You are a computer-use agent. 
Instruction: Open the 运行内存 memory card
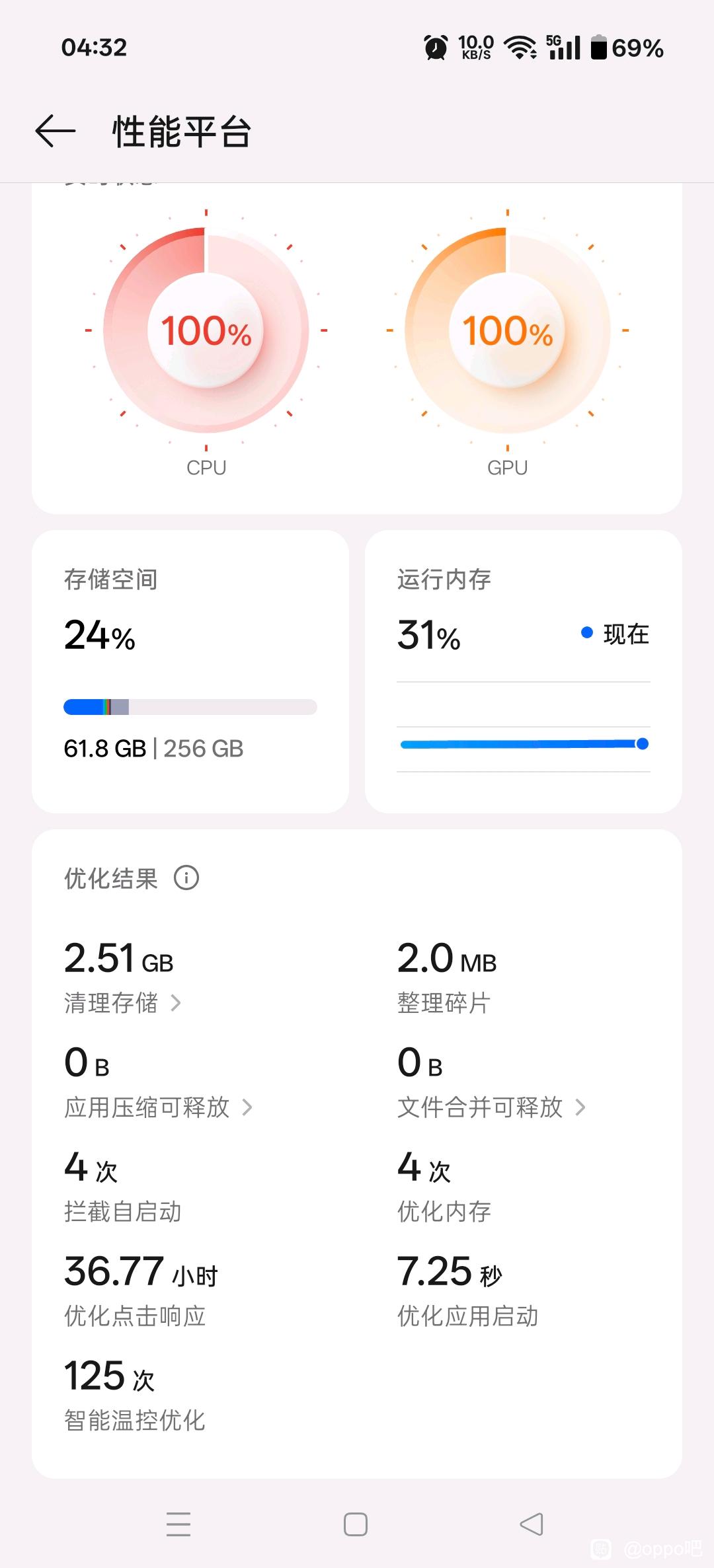(x=524, y=671)
